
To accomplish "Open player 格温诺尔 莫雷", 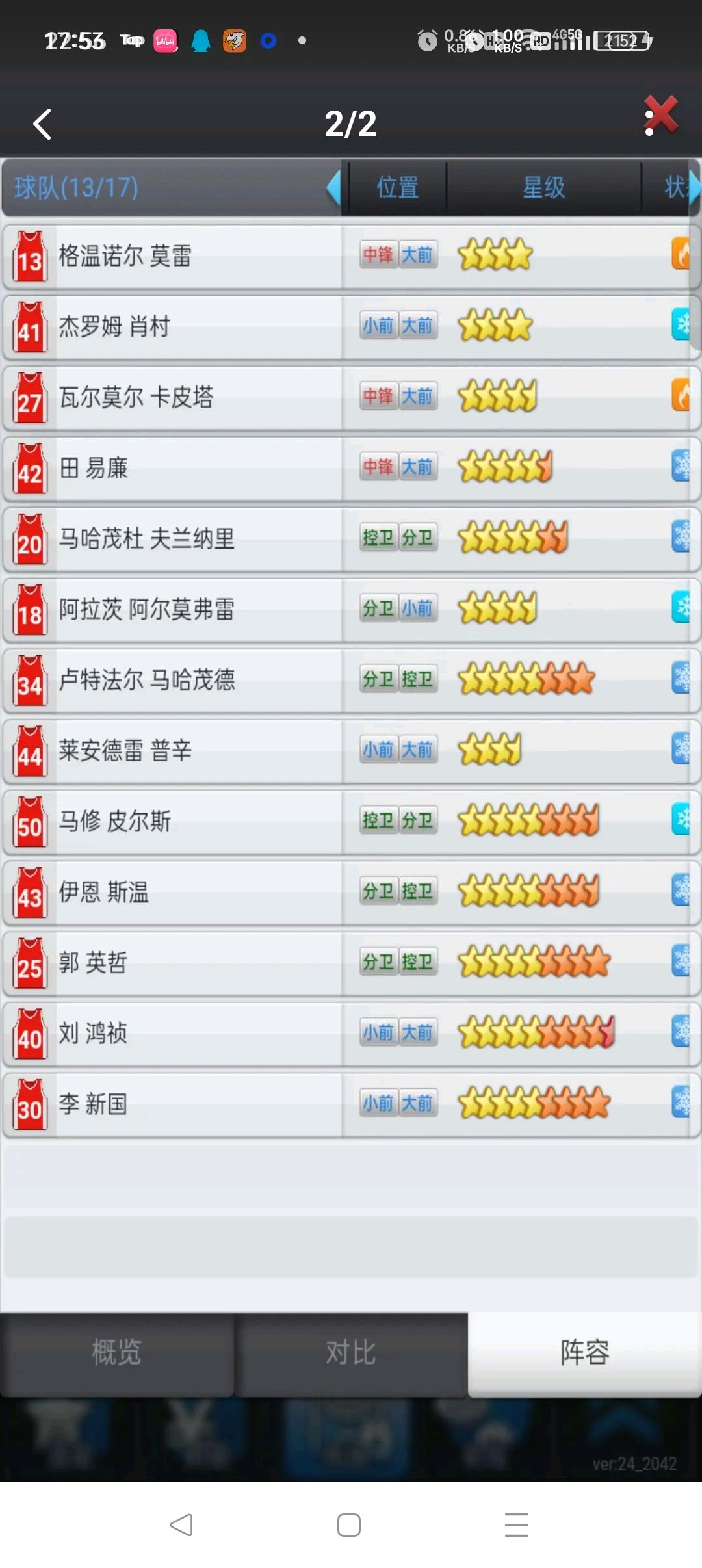I will tap(351, 256).
